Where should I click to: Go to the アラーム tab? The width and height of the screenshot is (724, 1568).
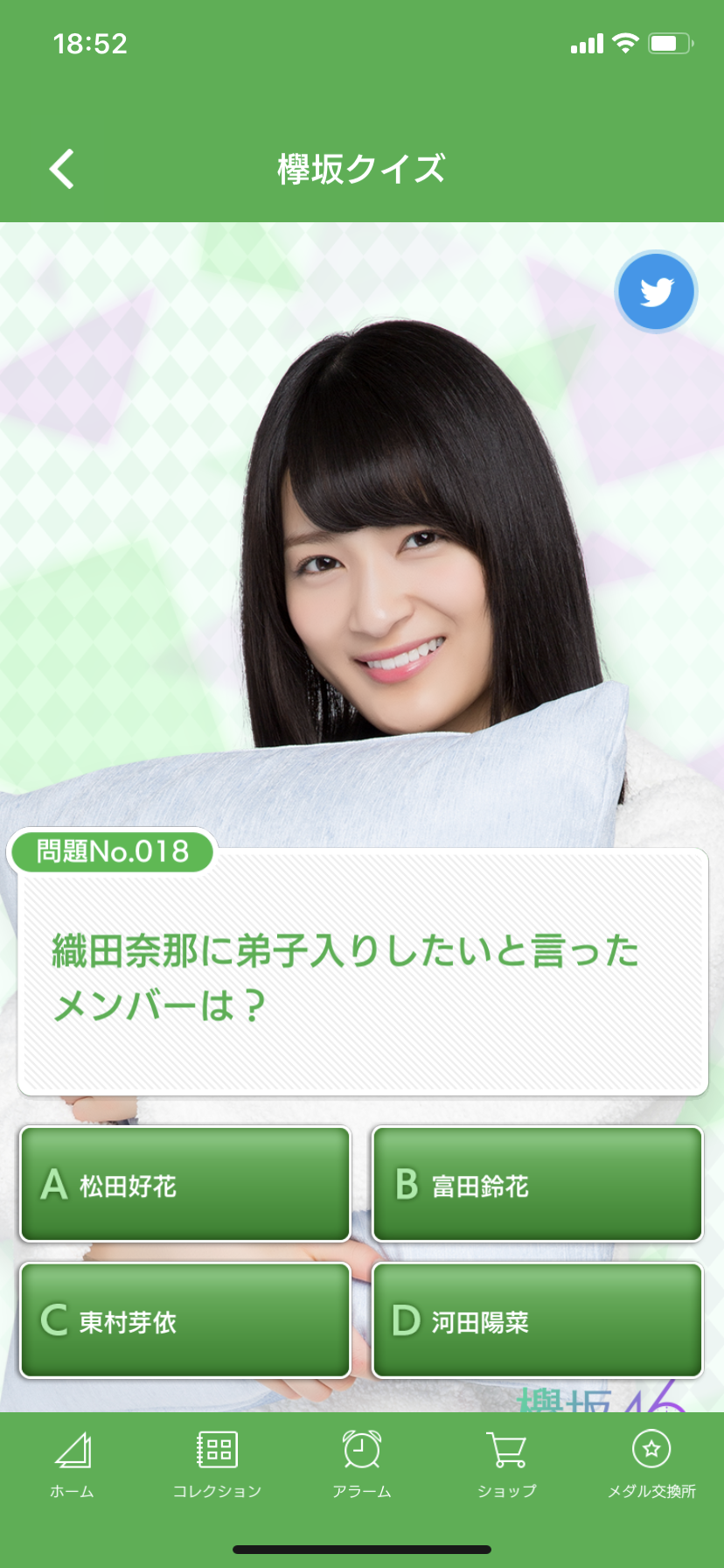click(x=362, y=1465)
